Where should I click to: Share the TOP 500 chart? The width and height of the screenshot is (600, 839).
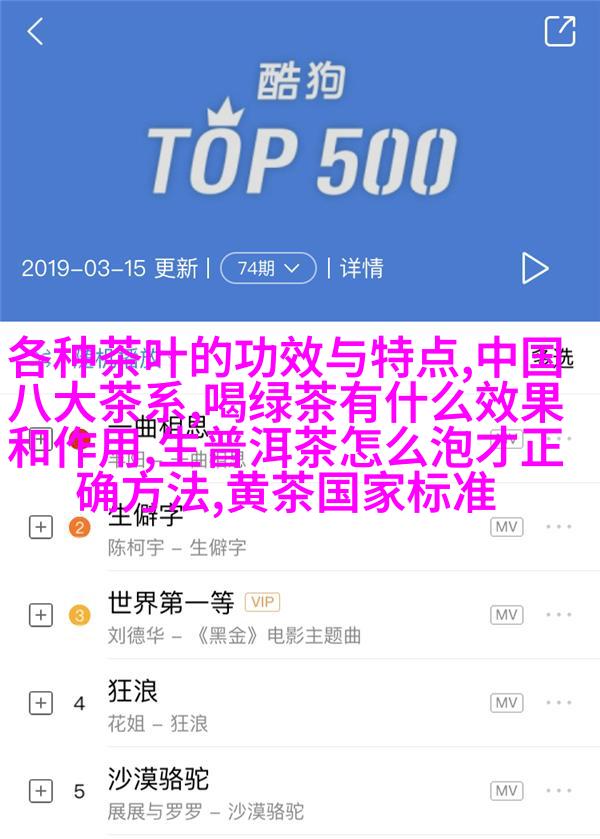coord(560,31)
